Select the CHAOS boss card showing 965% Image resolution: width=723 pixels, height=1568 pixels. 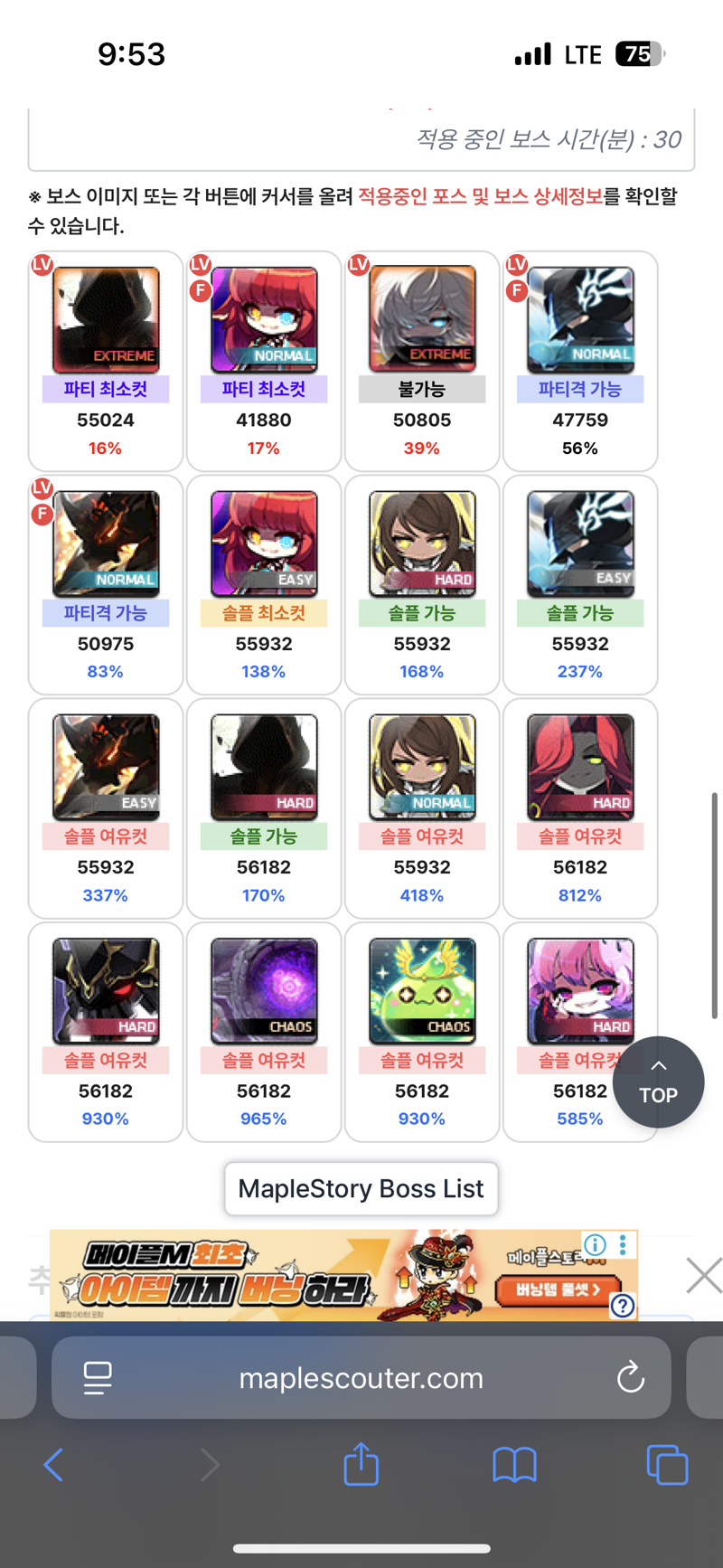point(264,1032)
